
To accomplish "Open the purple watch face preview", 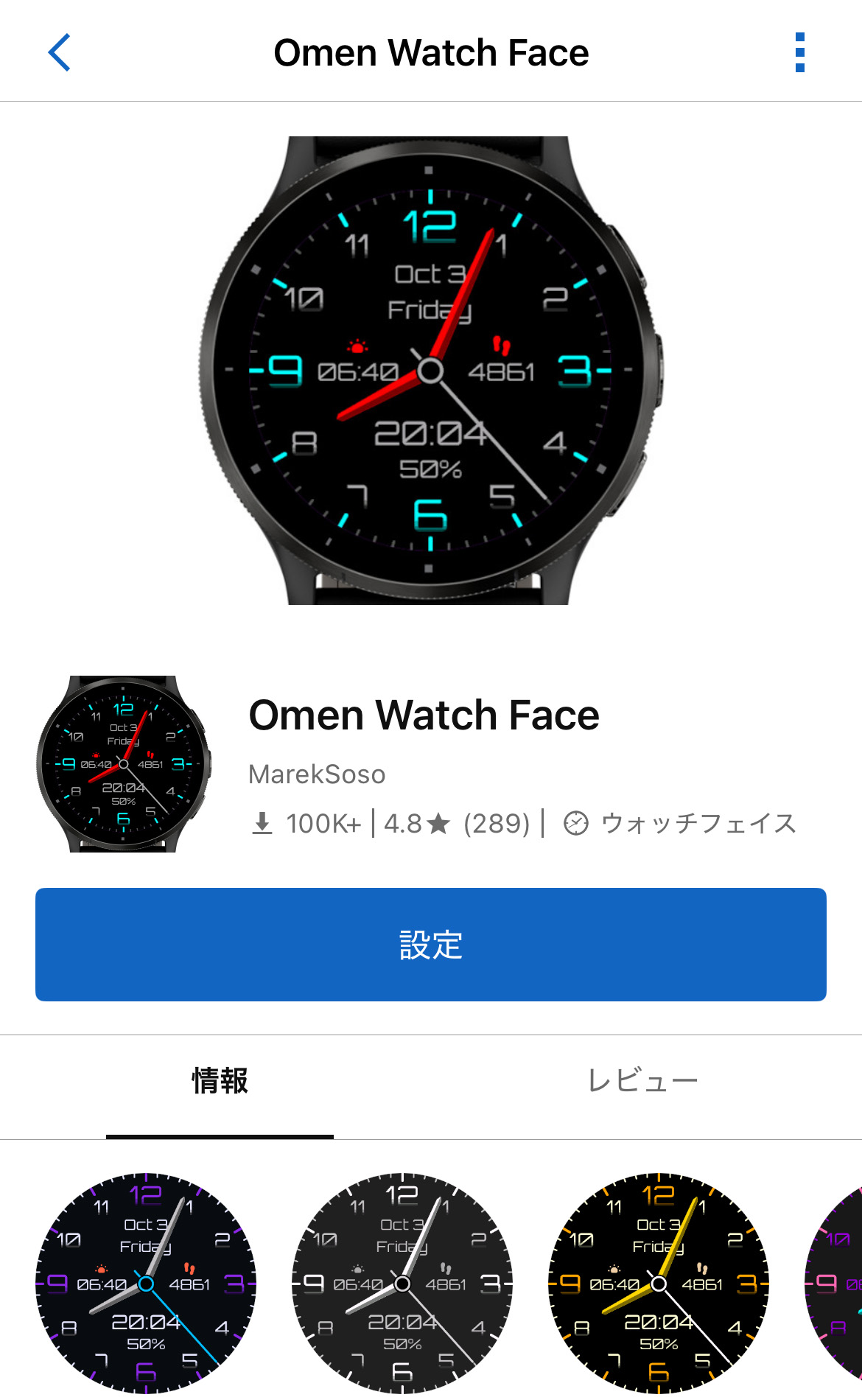I will click(x=146, y=1283).
